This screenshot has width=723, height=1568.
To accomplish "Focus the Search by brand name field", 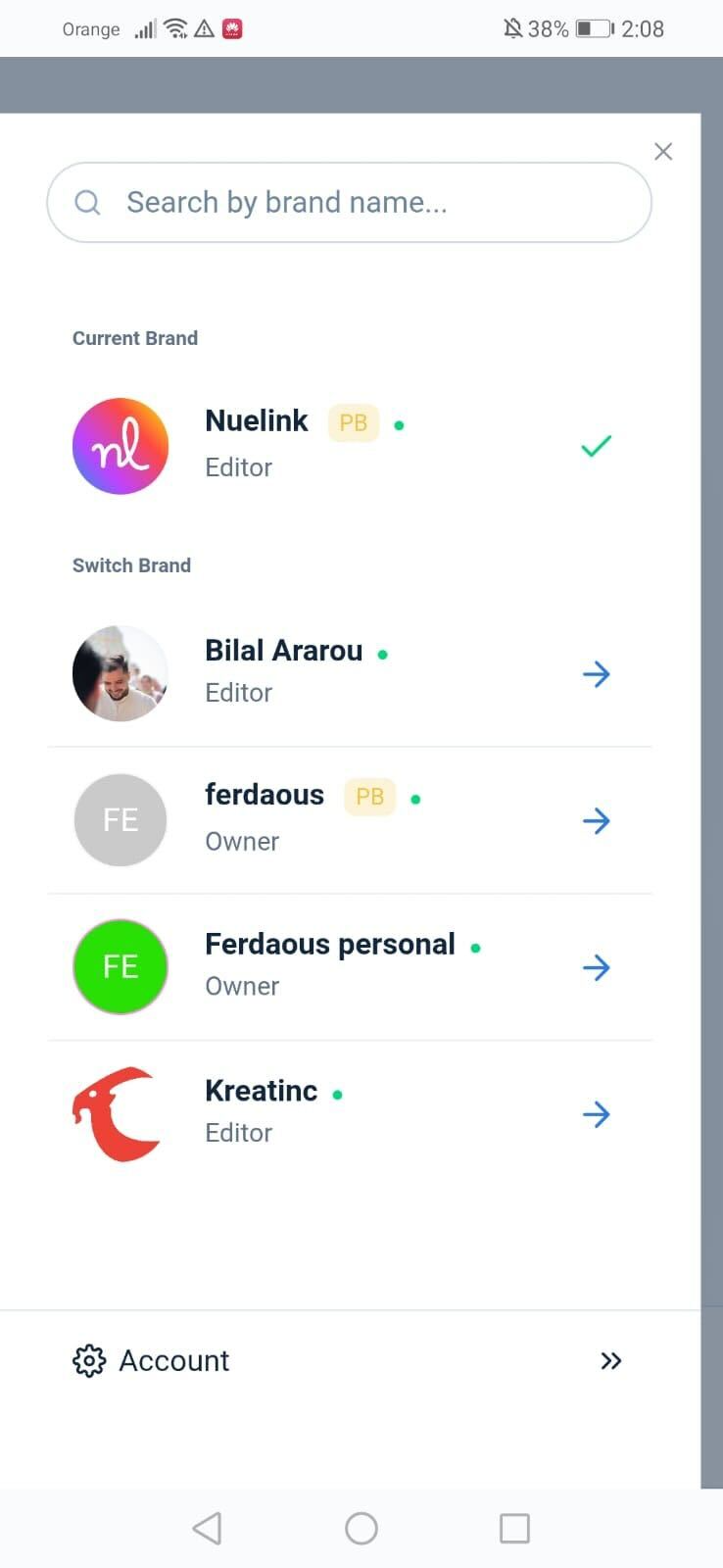I will (349, 203).
